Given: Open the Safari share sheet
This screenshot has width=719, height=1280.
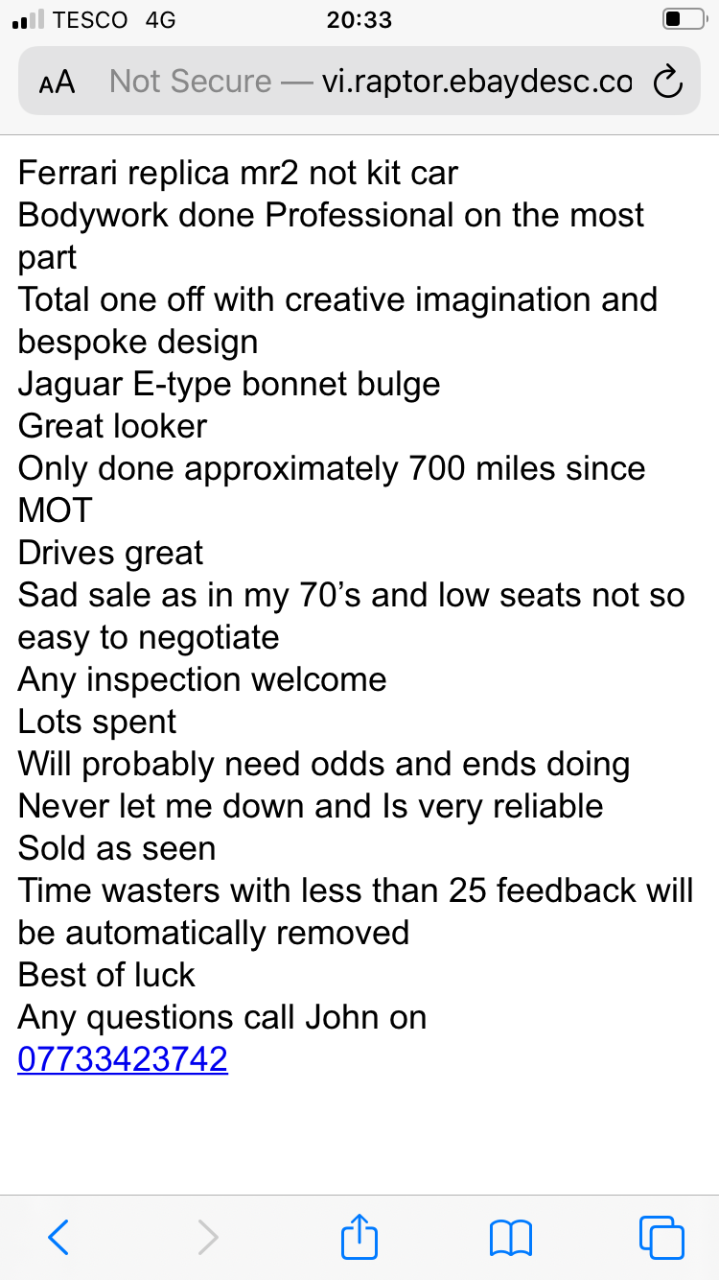Looking at the screenshot, I should pyautogui.click(x=359, y=1236).
